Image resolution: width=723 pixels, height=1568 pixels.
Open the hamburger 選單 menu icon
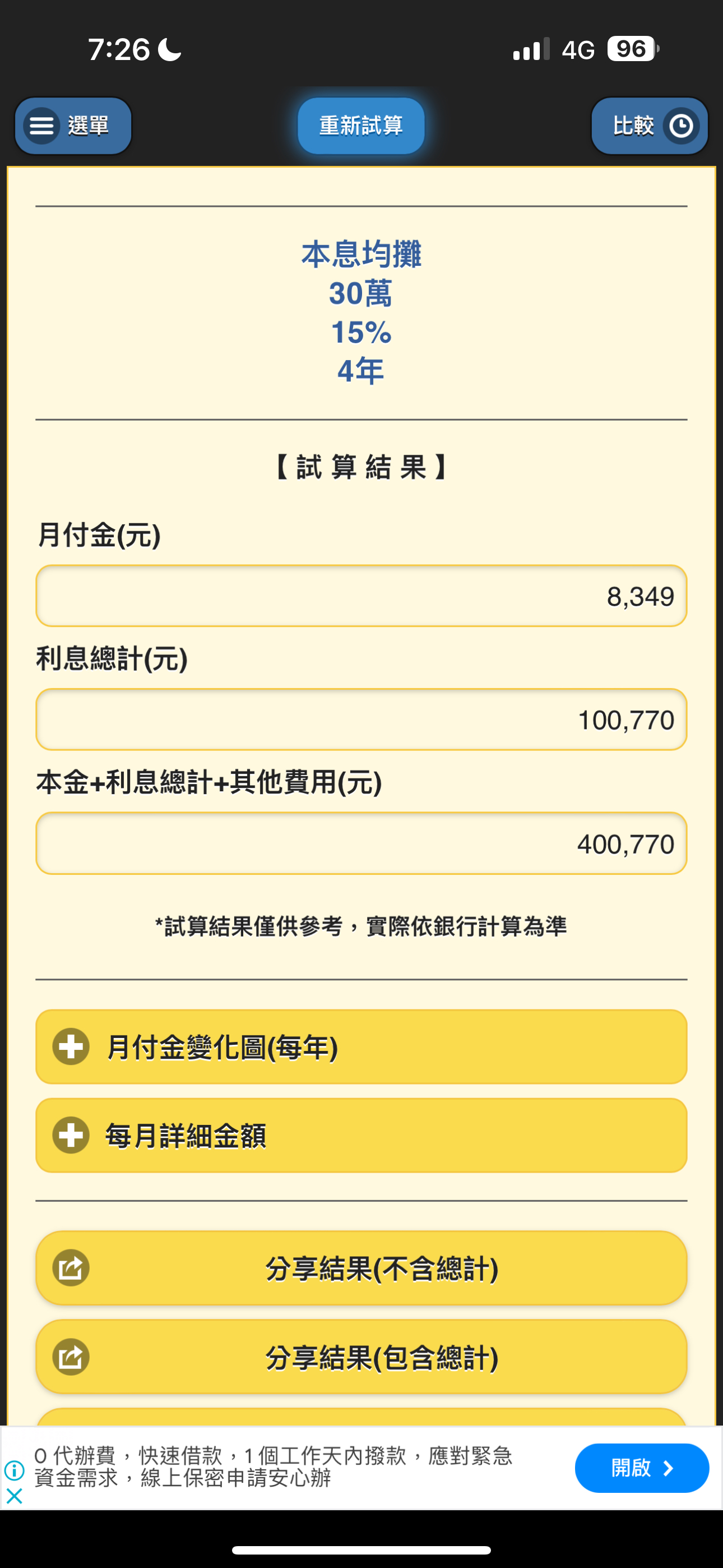(x=43, y=126)
